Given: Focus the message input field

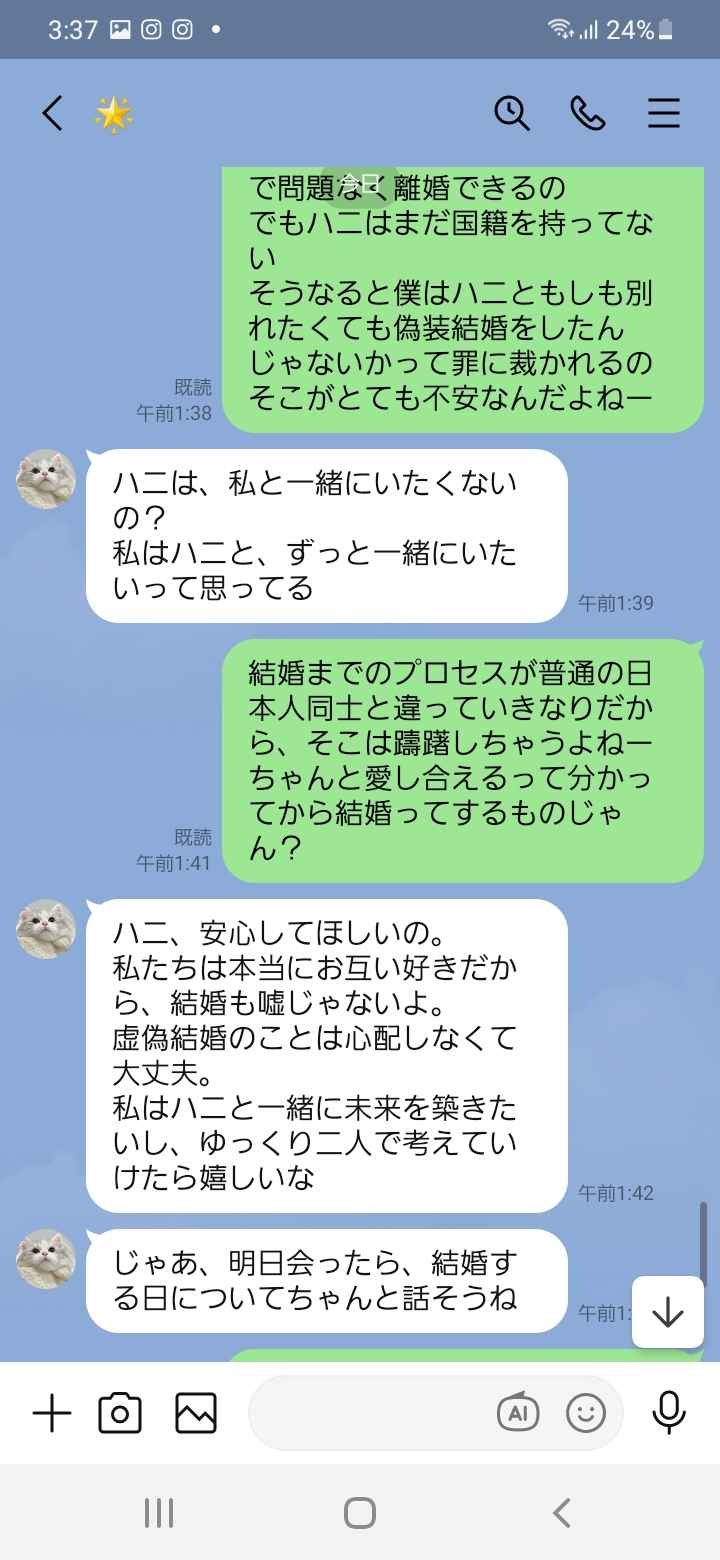Looking at the screenshot, I should 370,1413.
